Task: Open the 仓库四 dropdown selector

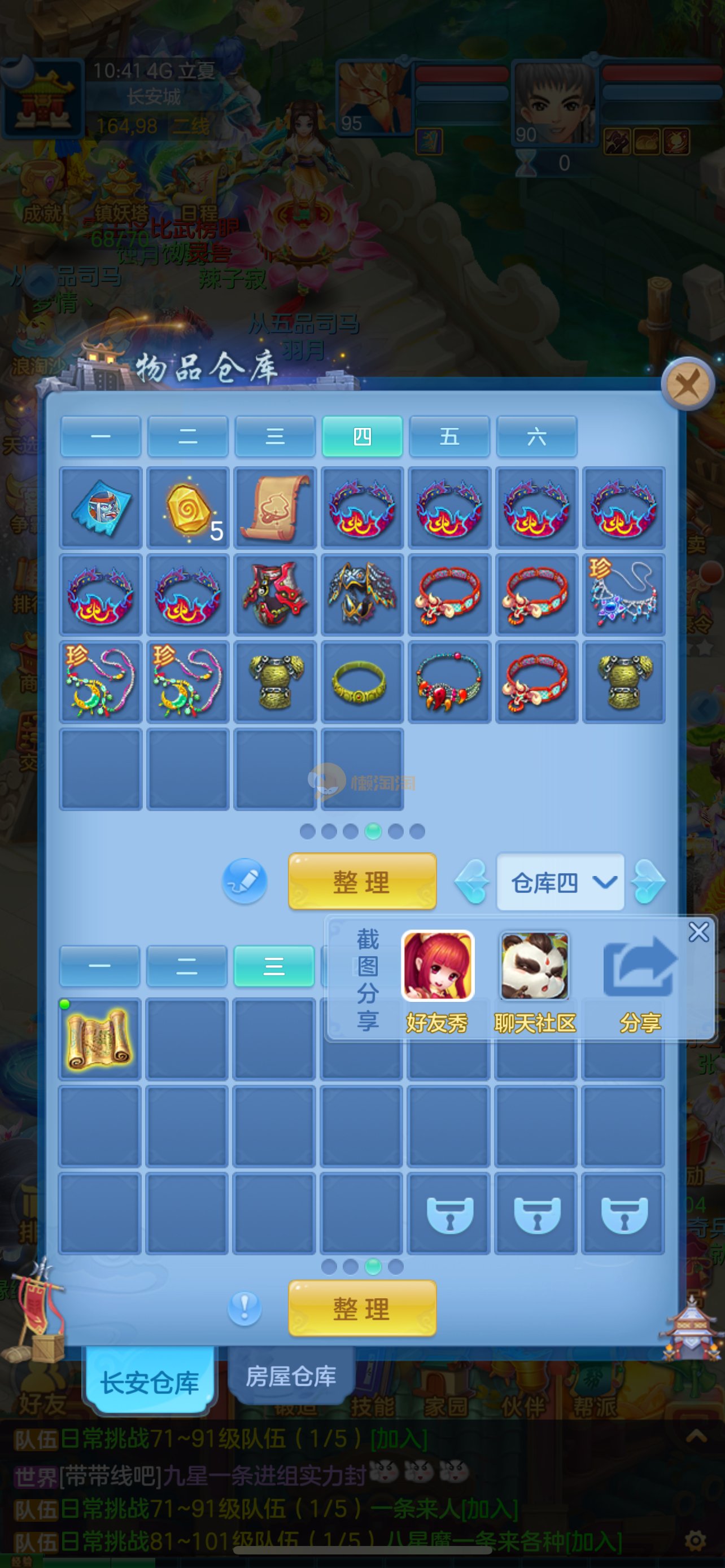Action: pos(561,882)
